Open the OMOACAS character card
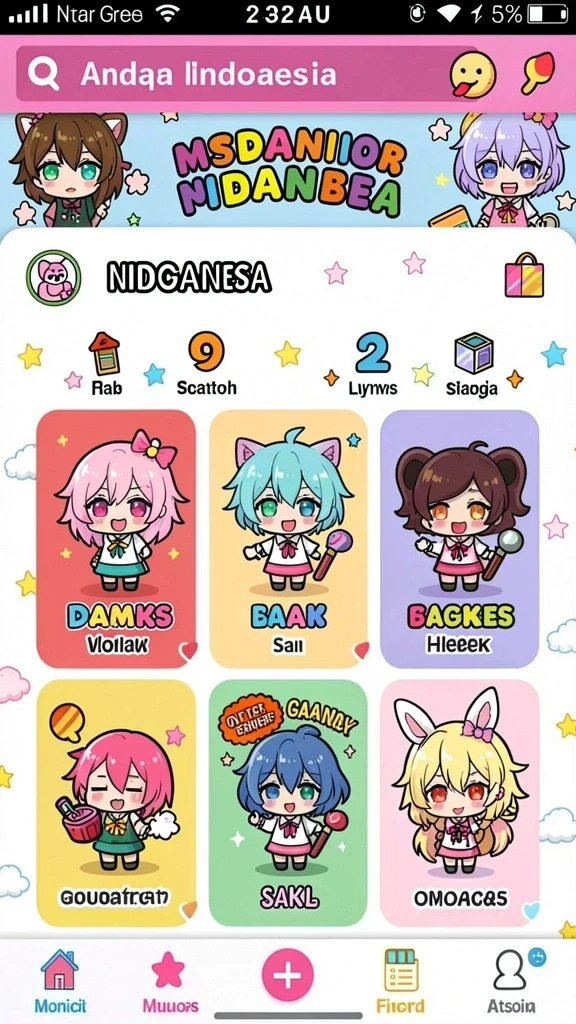 pyautogui.click(x=460, y=803)
